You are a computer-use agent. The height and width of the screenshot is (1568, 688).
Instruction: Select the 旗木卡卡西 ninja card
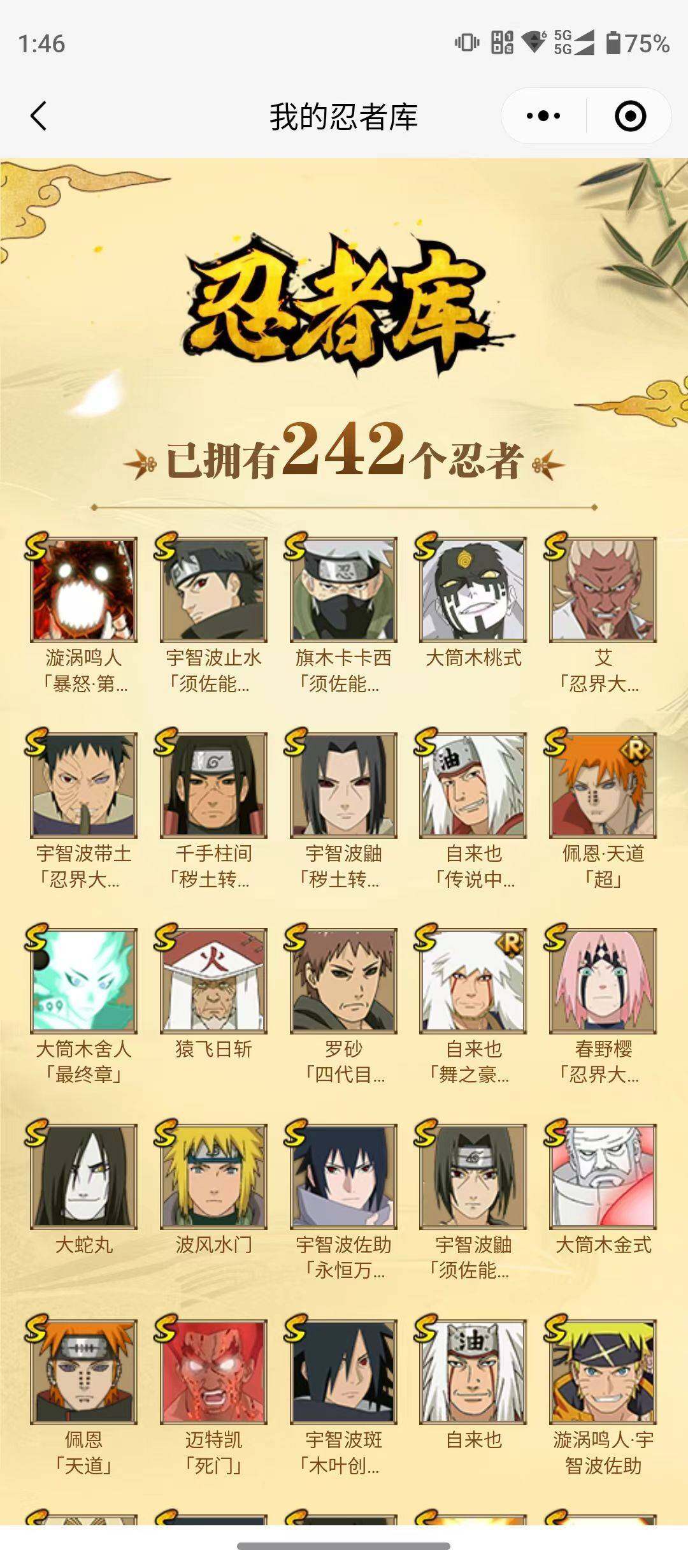tap(343, 590)
